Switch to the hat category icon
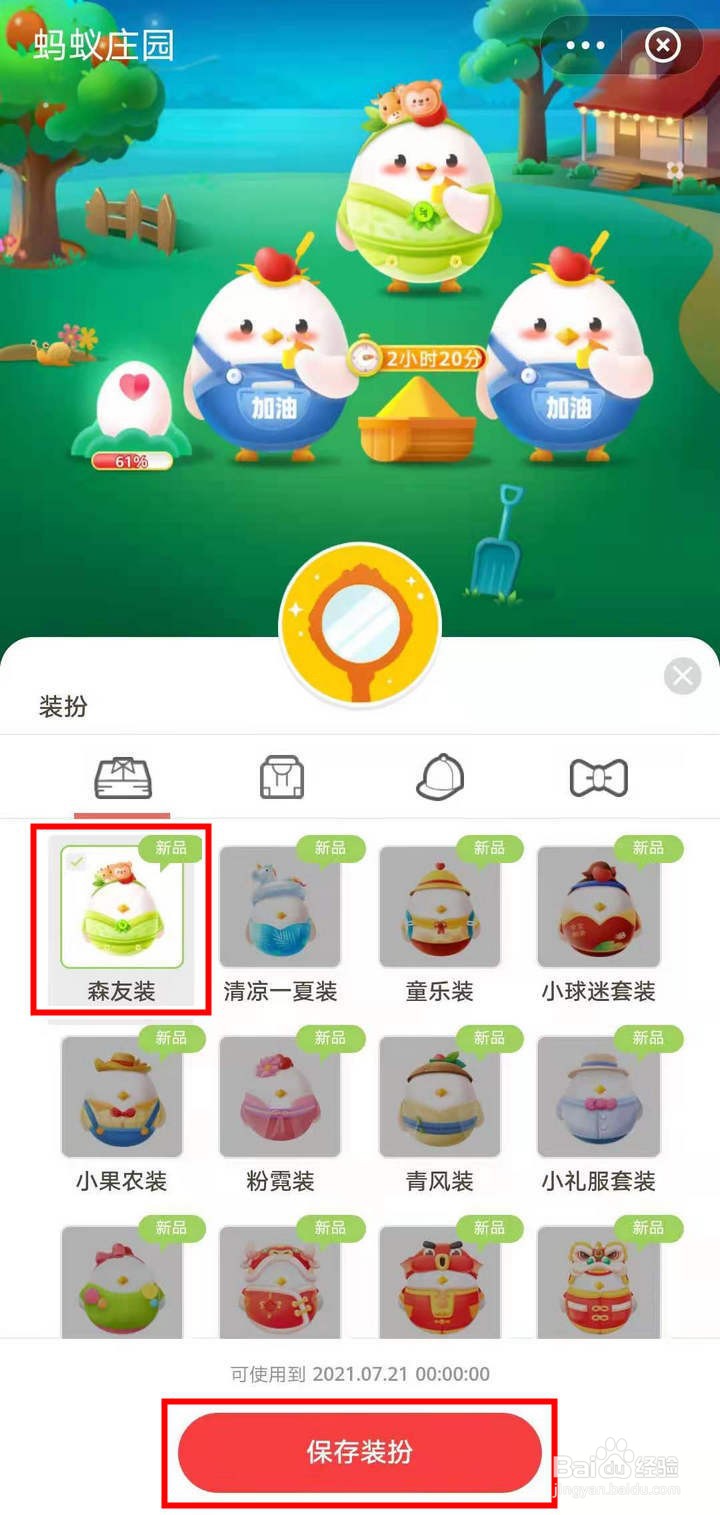Image resolution: width=720 pixels, height=1515 pixels. 440,778
